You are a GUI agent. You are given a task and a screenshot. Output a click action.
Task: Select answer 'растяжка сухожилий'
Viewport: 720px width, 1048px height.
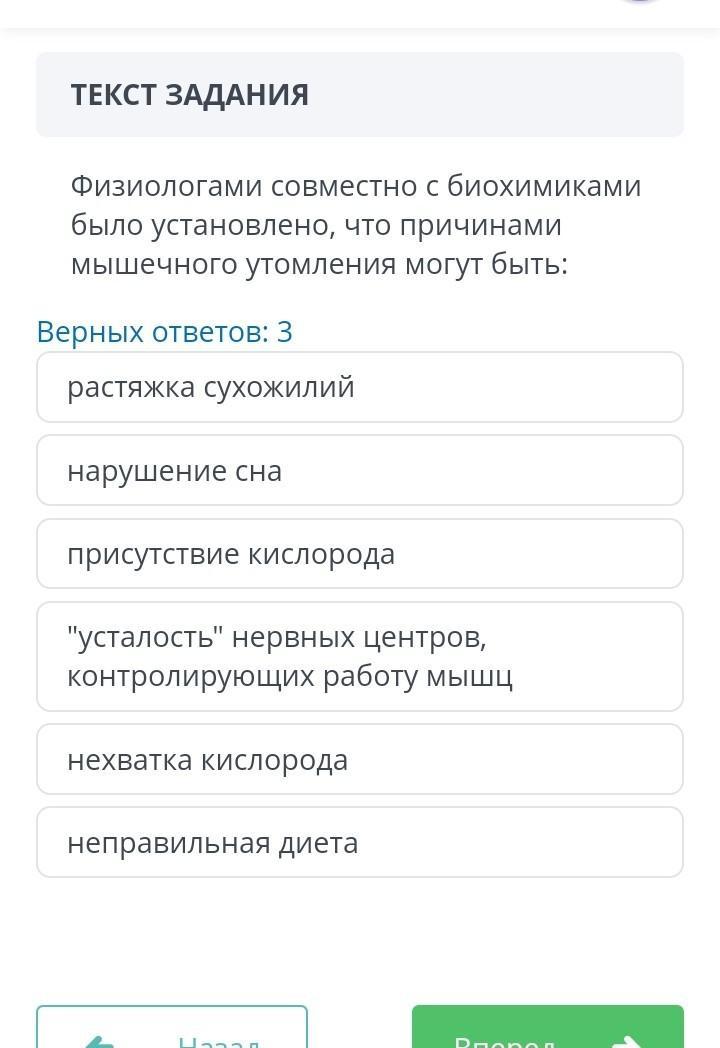pyautogui.click(x=359, y=387)
